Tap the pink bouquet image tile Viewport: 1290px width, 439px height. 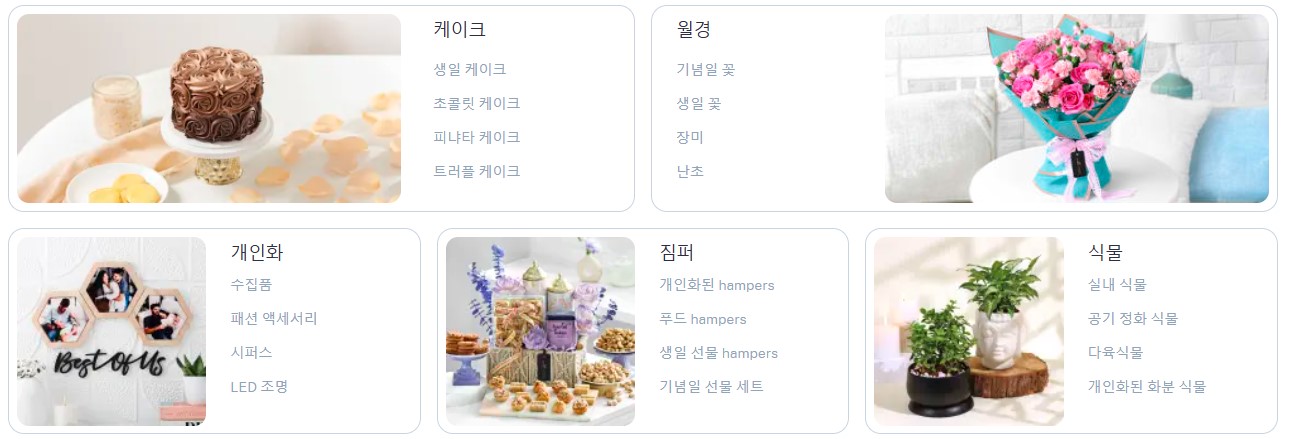tap(1076, 108)
